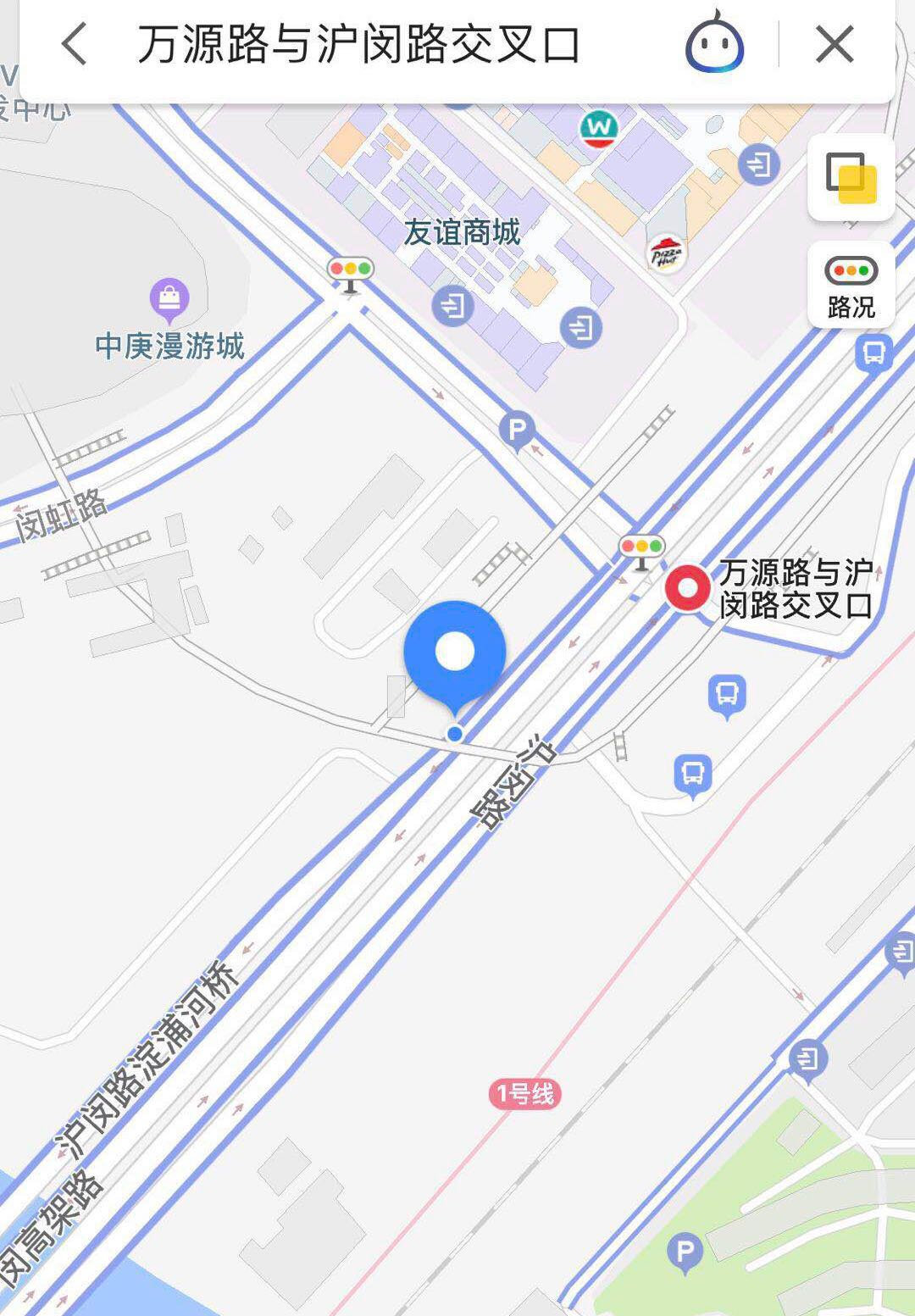Clear the search with the X button
Viewport: 915px width, 1316px height.
click(x=835, y=44)
